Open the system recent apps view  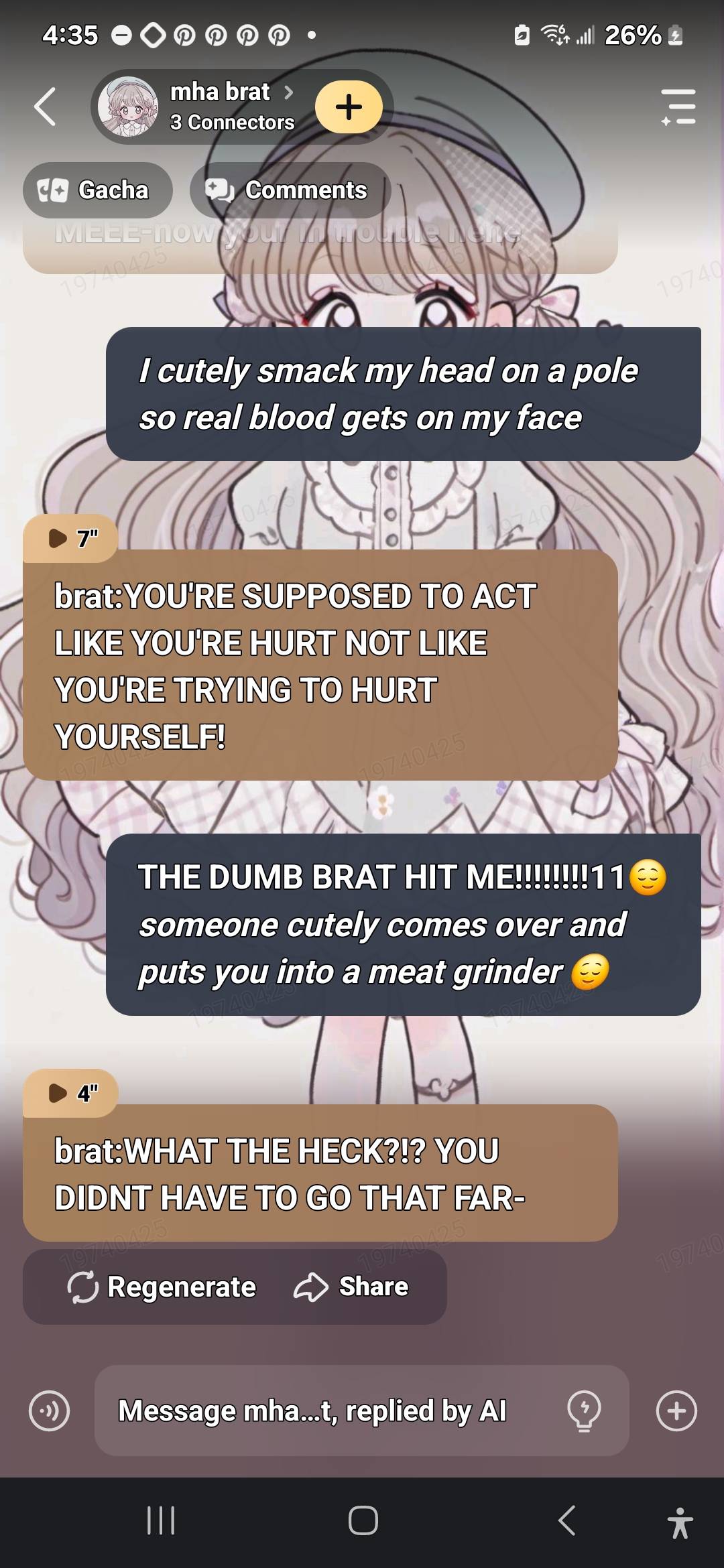(x=161, y=1520)
